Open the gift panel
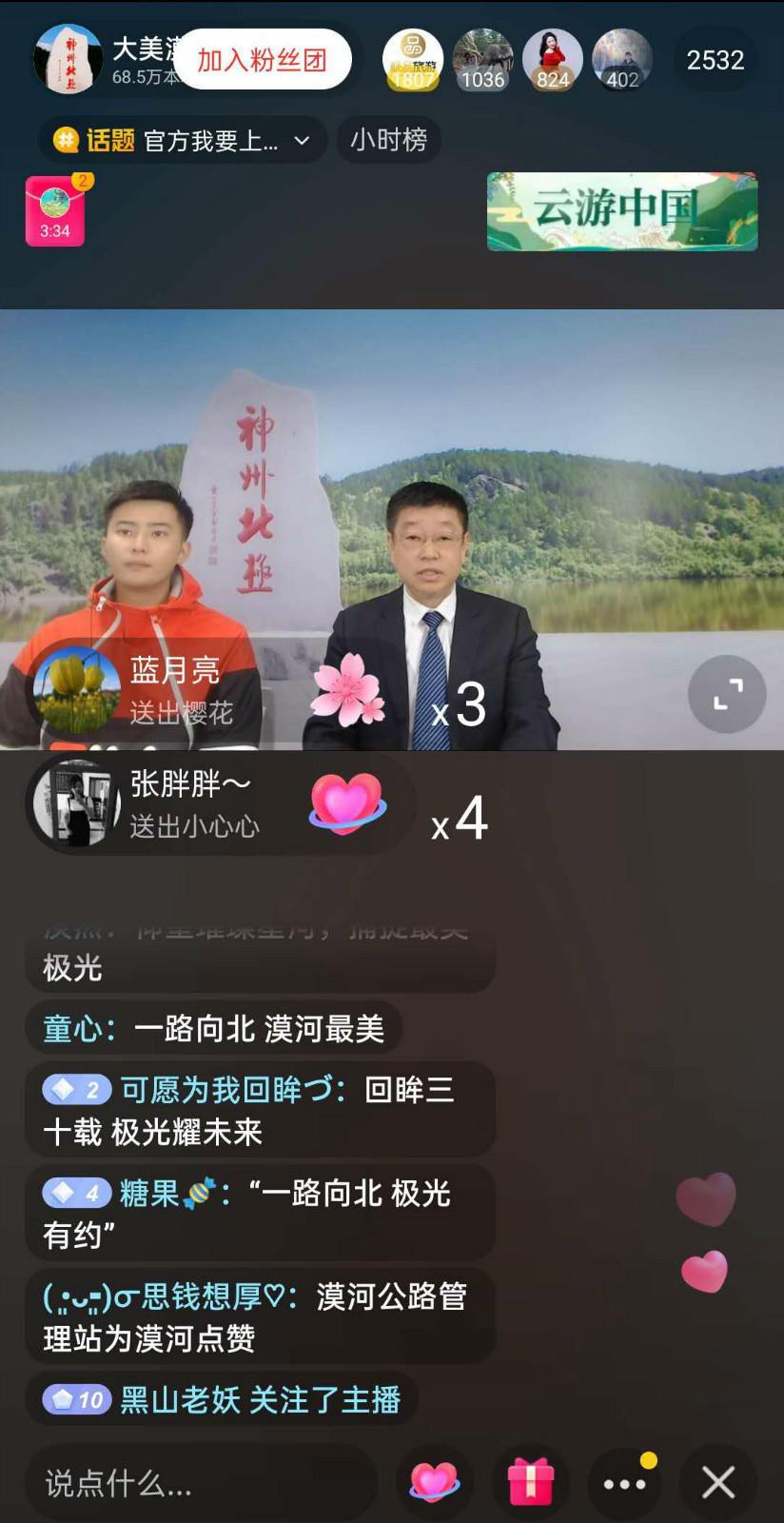This screenshot has height=1523, width=784. click(530, 1482)
